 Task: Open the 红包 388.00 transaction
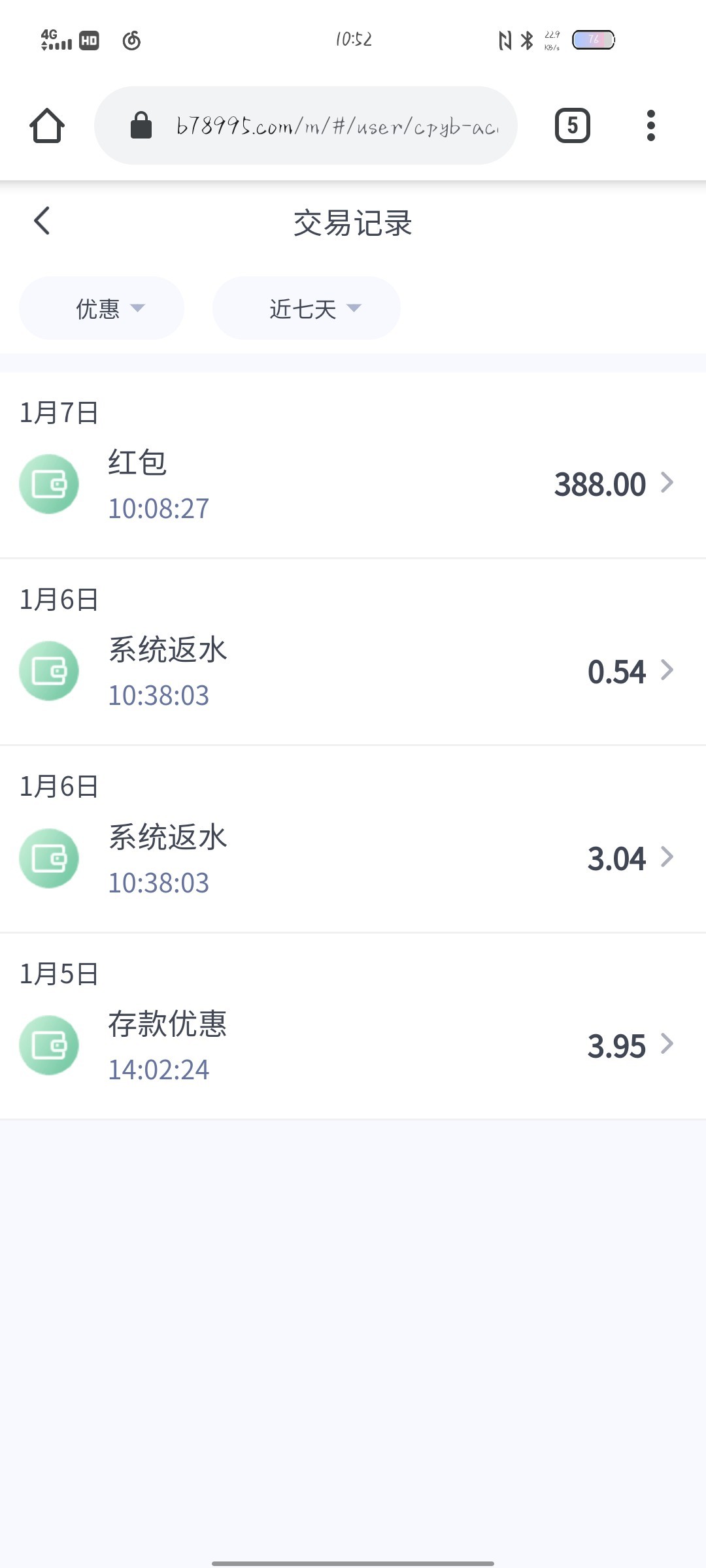[353, 484]
